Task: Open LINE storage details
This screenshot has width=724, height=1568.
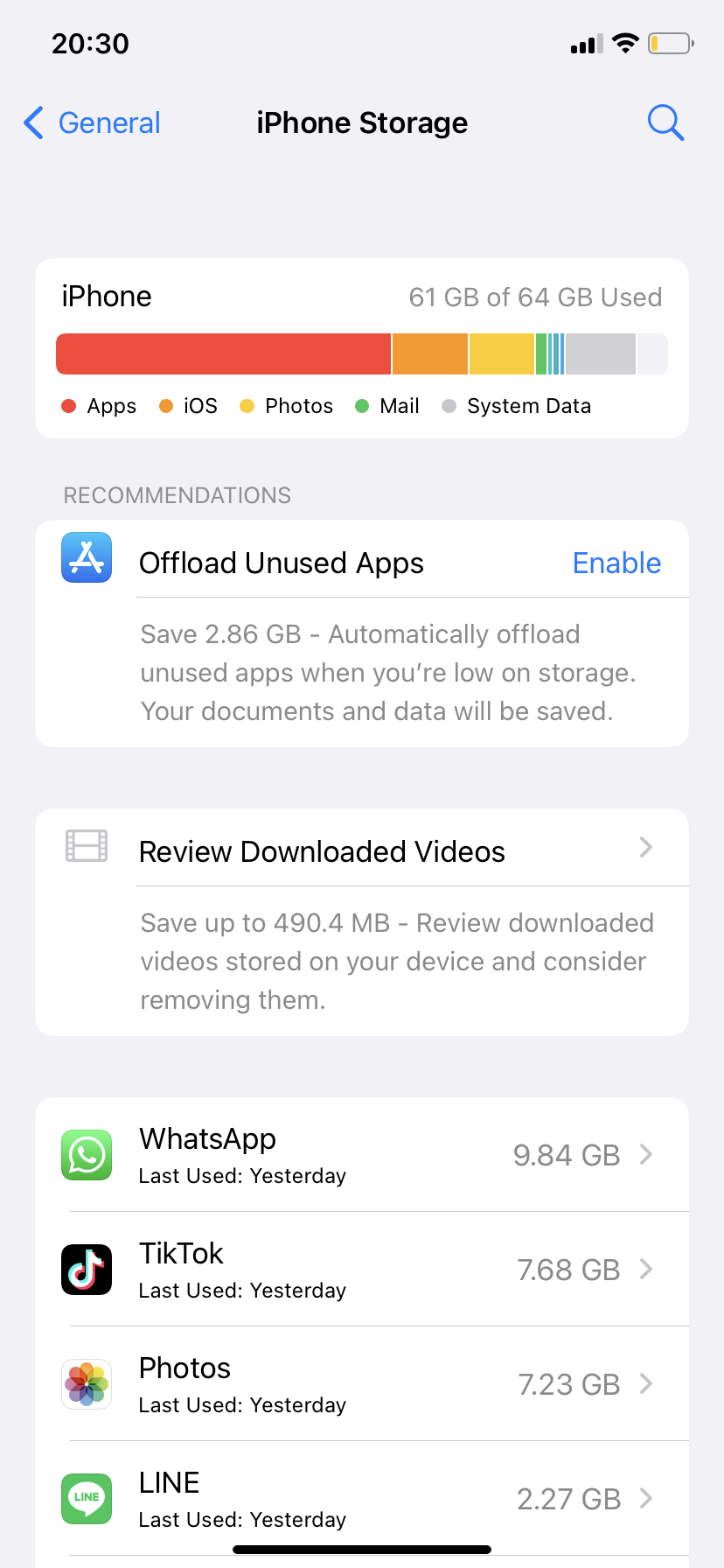Action: pos(644,1499)
